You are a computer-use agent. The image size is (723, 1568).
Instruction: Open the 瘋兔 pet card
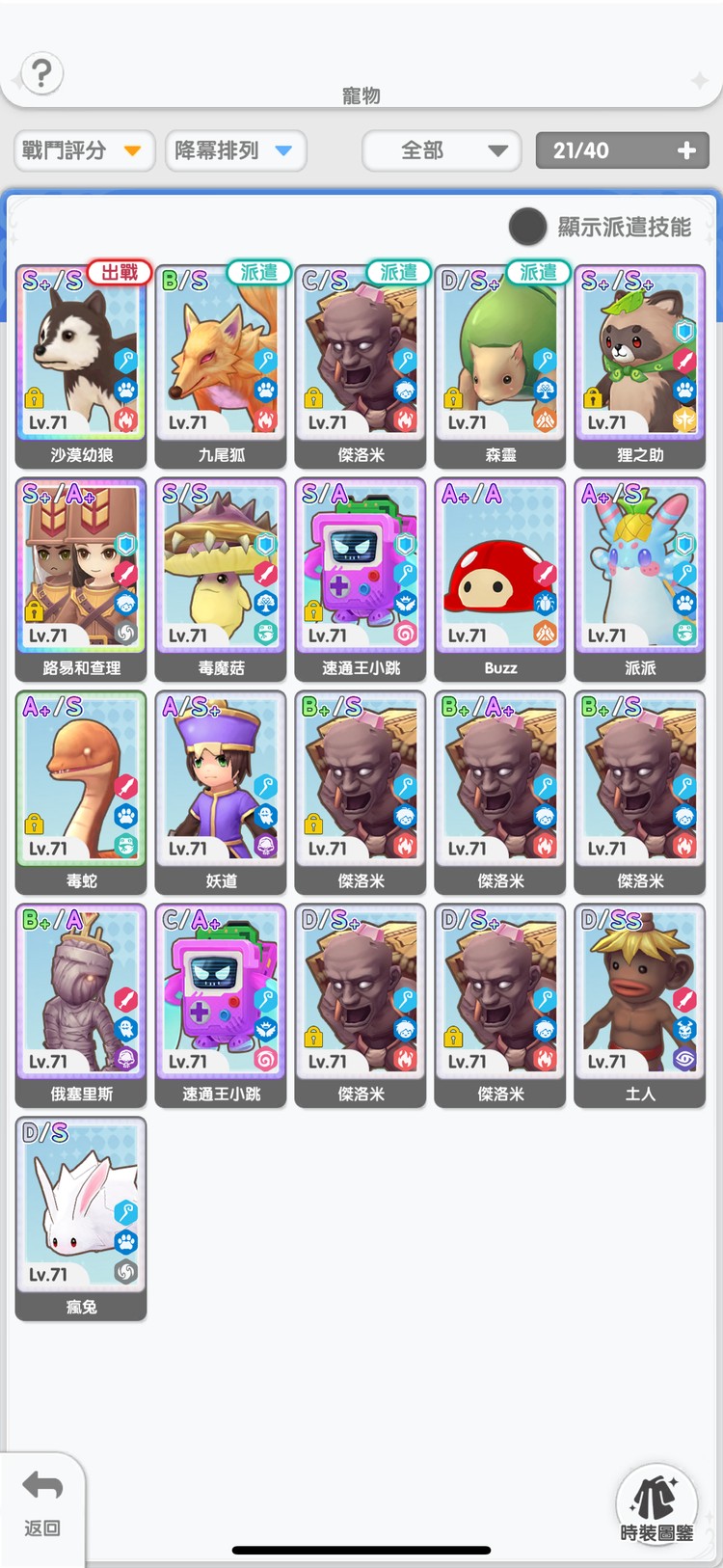(81, 1217)
